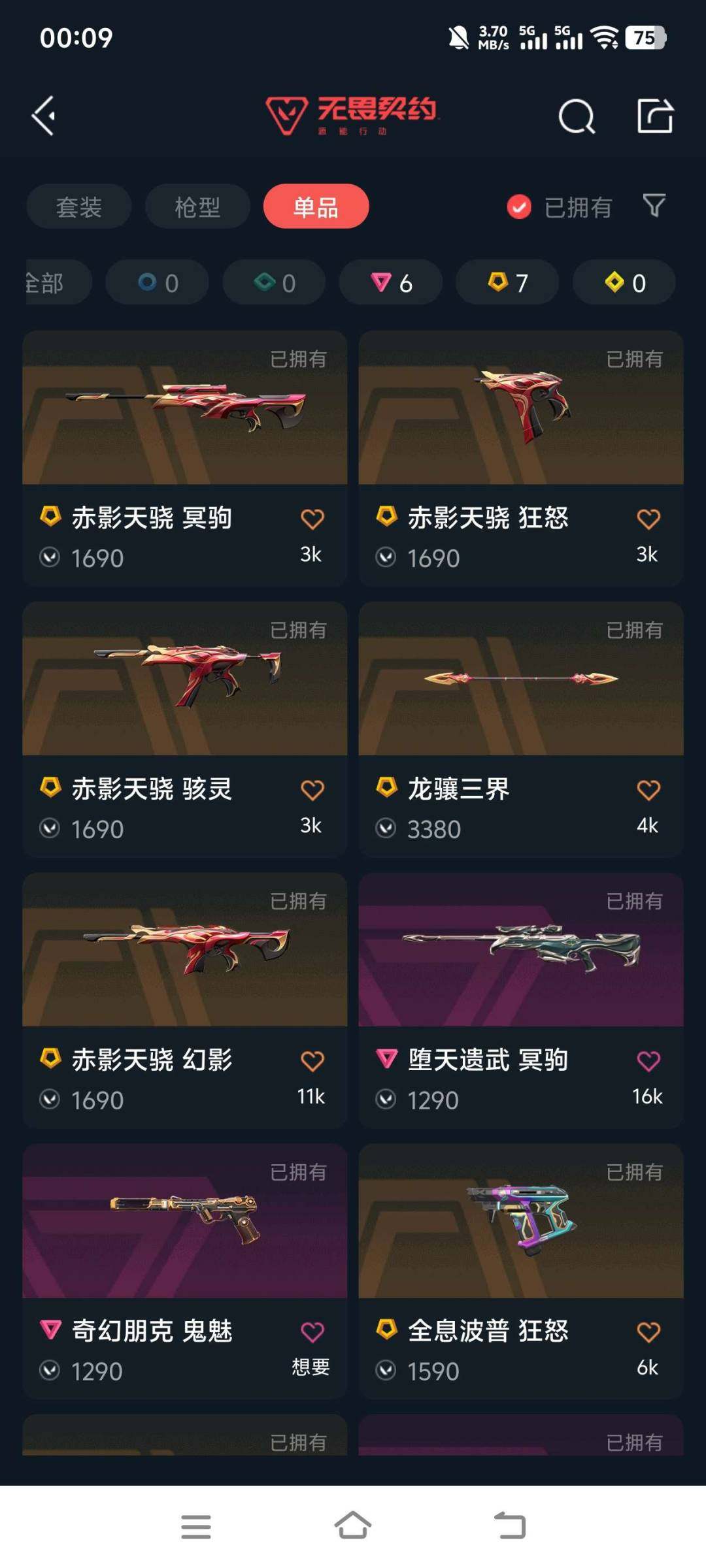The width and height of the screenshot is (706, 1568).
Task: Switch to the 枪型 tab
Action: [196, 206]
